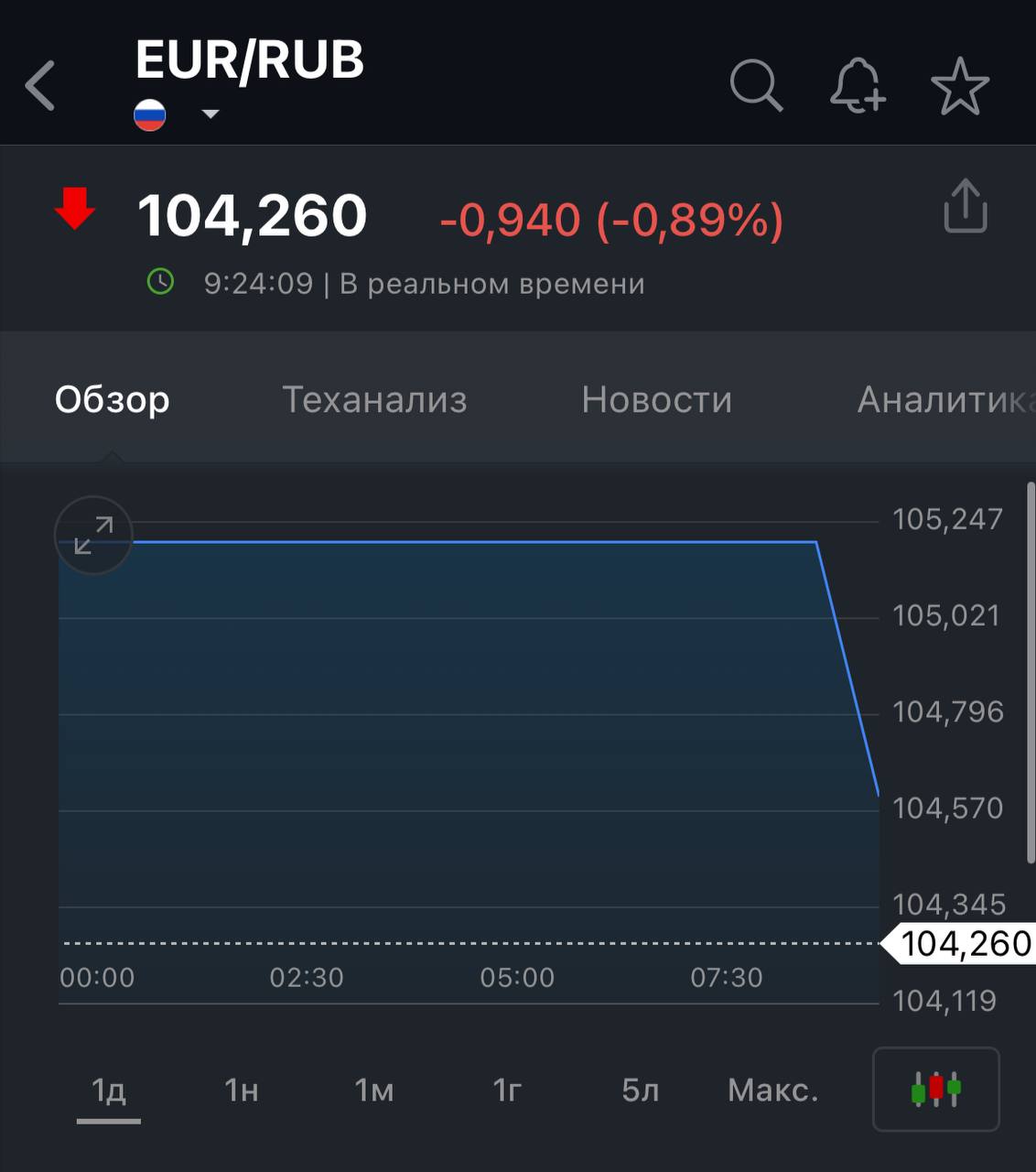Select the 1д chart period

point(109,1091)
